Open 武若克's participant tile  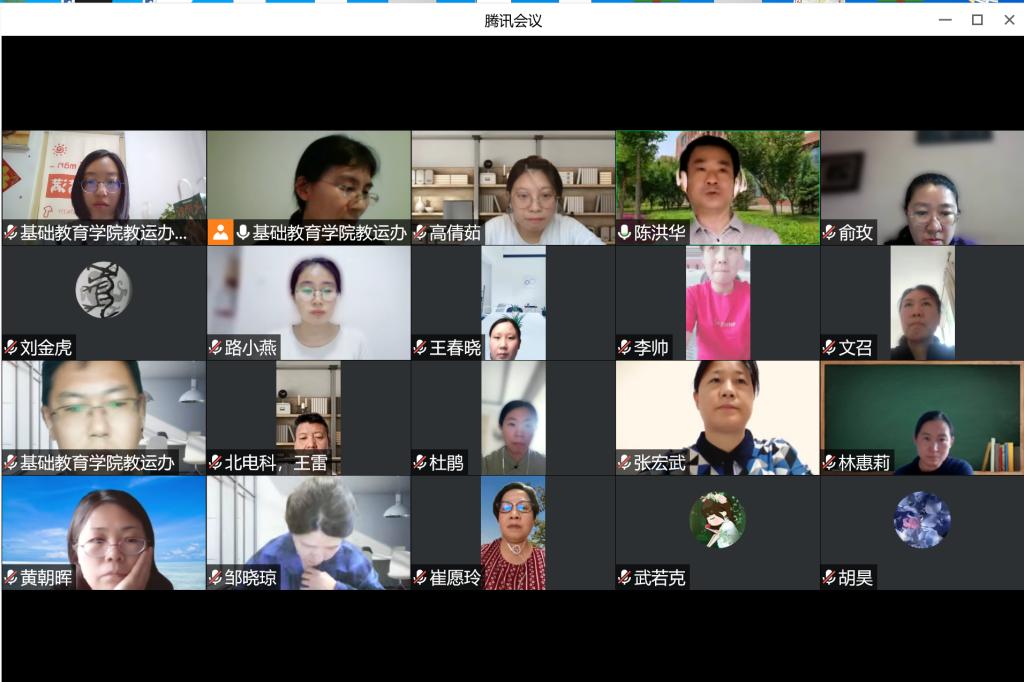click(717, 532)
